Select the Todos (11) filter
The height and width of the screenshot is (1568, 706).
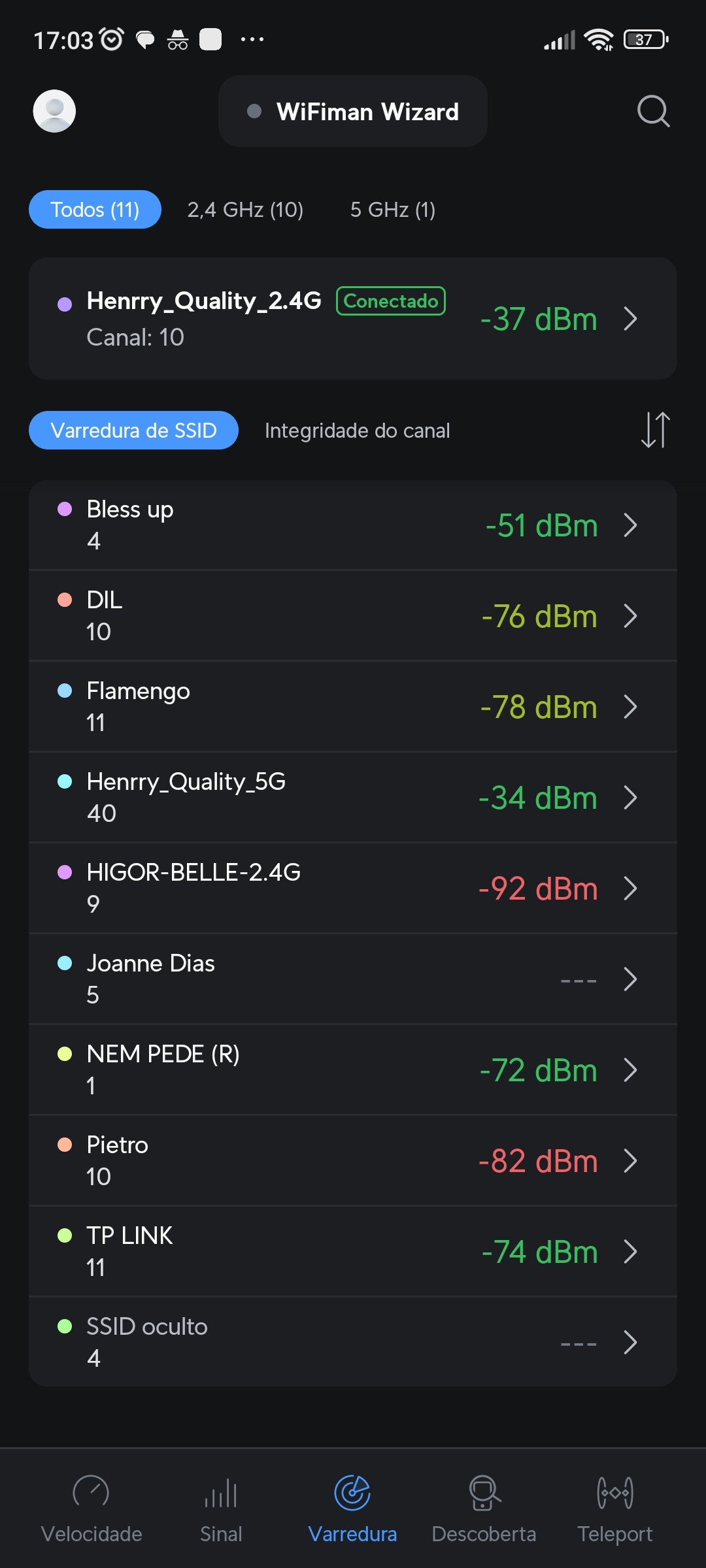[95, 210]
